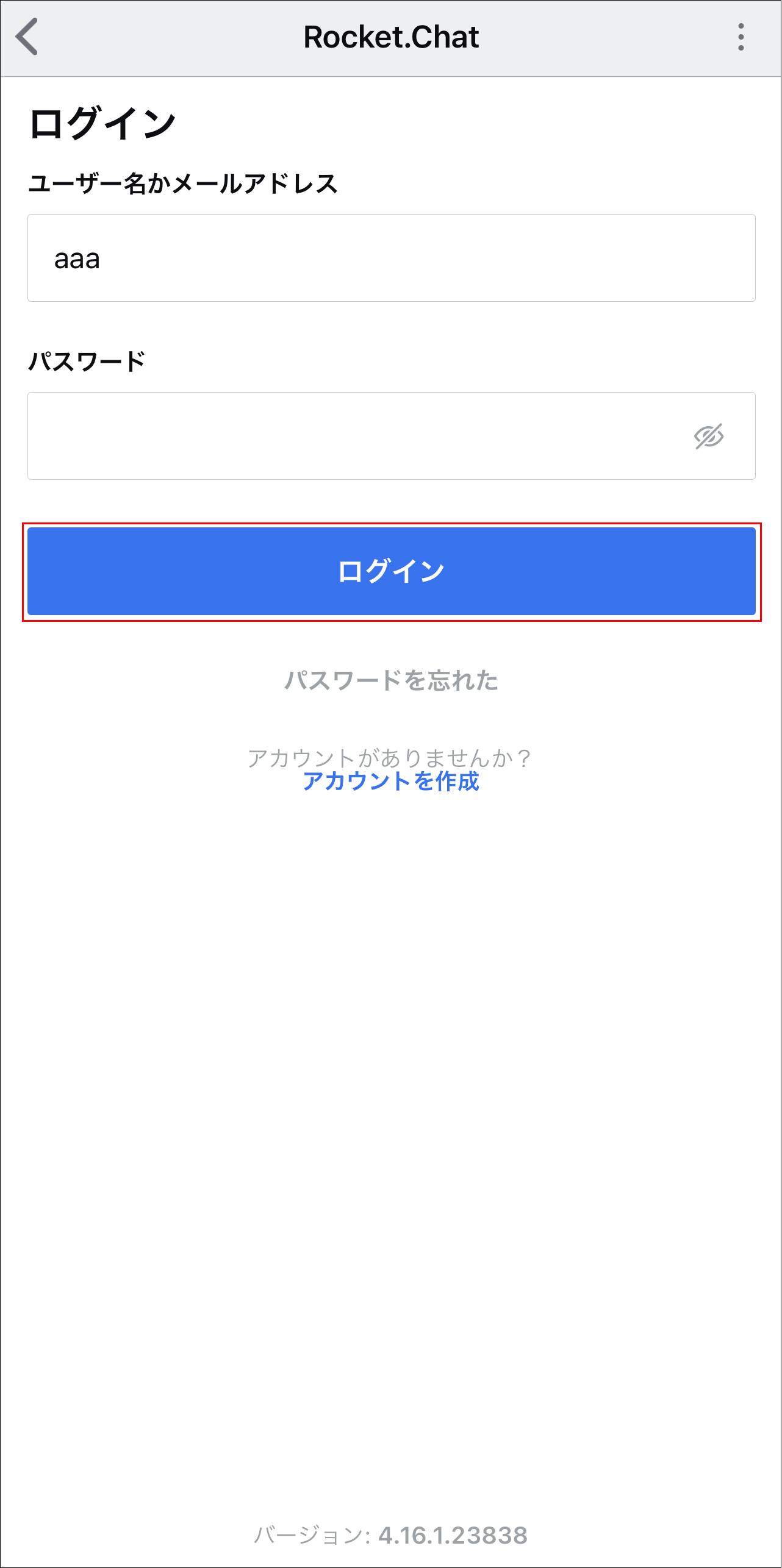Toggle password visibility eye icon
Image resolution: width=782 pixels, height=1568 pixels.
(709, 436)
